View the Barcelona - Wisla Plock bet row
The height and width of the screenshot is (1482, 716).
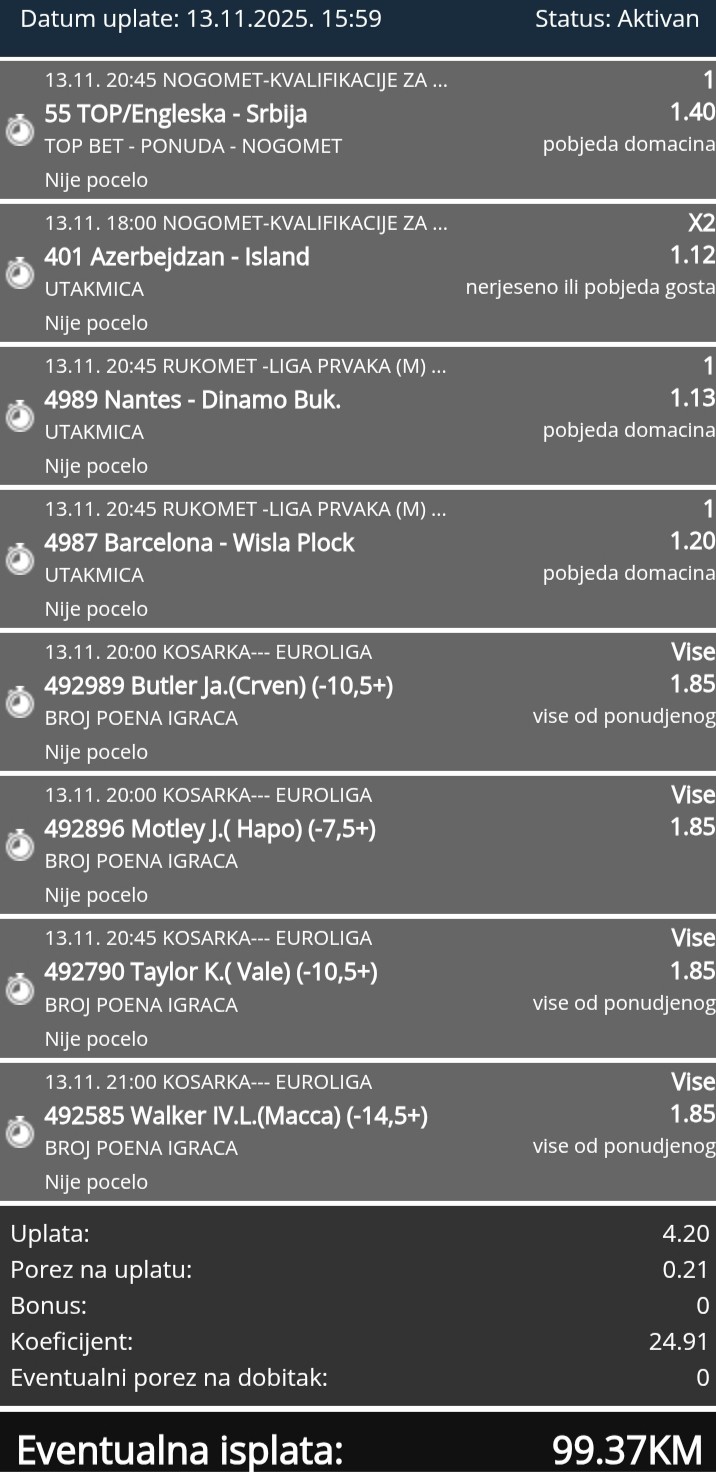(x=358, y=559)
